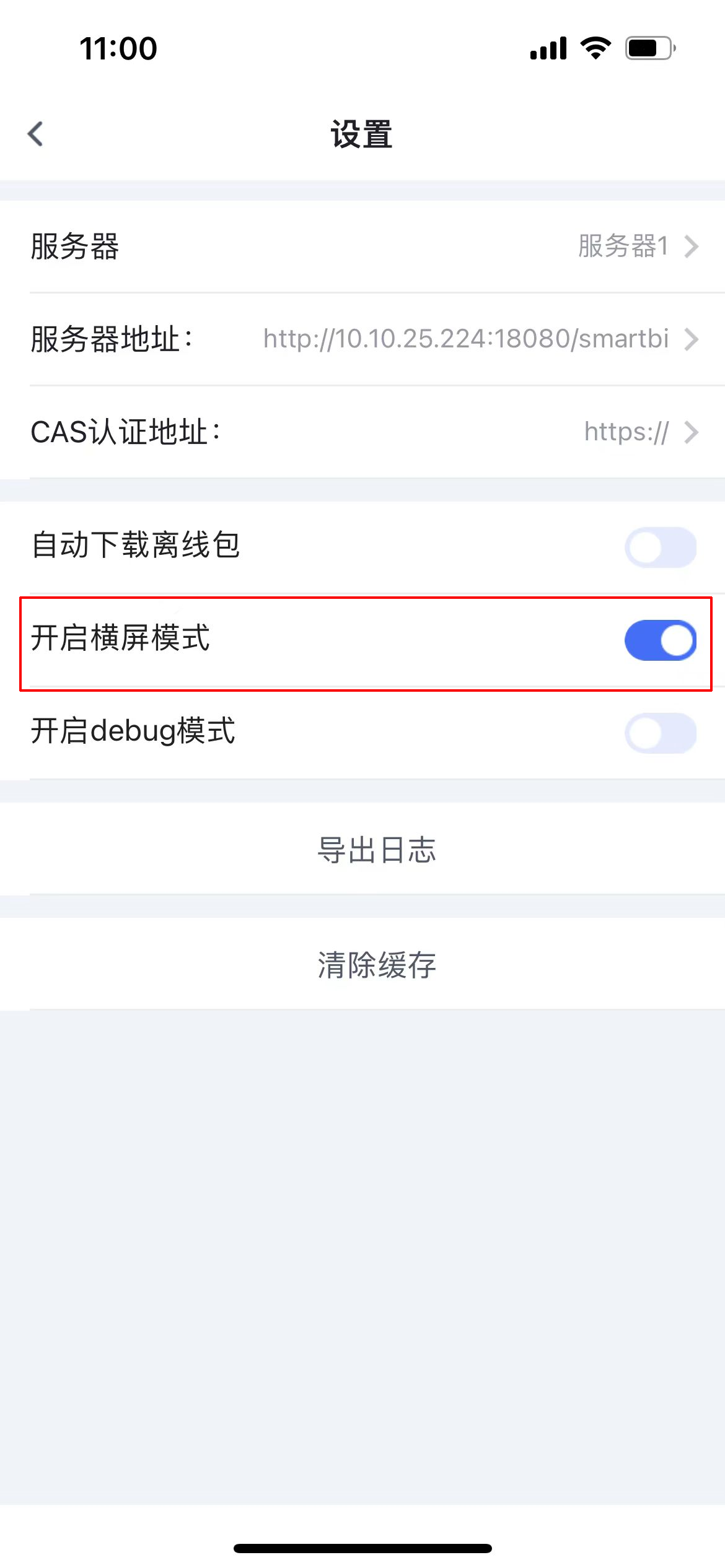Go back from the 设置 page
Image resolution: width=725 pixels, height=1568 pixels.
[36, 134]
